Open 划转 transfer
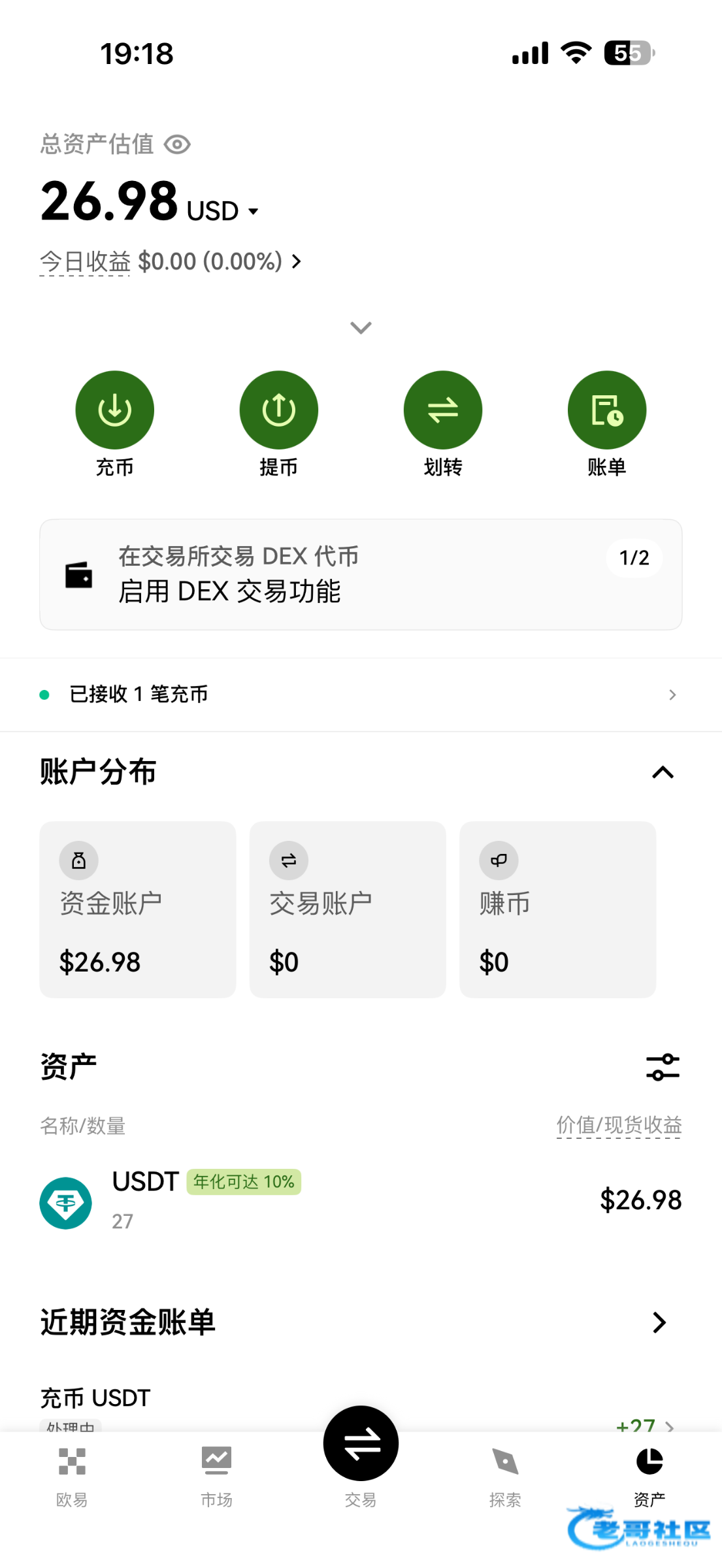 pos(443,410)
